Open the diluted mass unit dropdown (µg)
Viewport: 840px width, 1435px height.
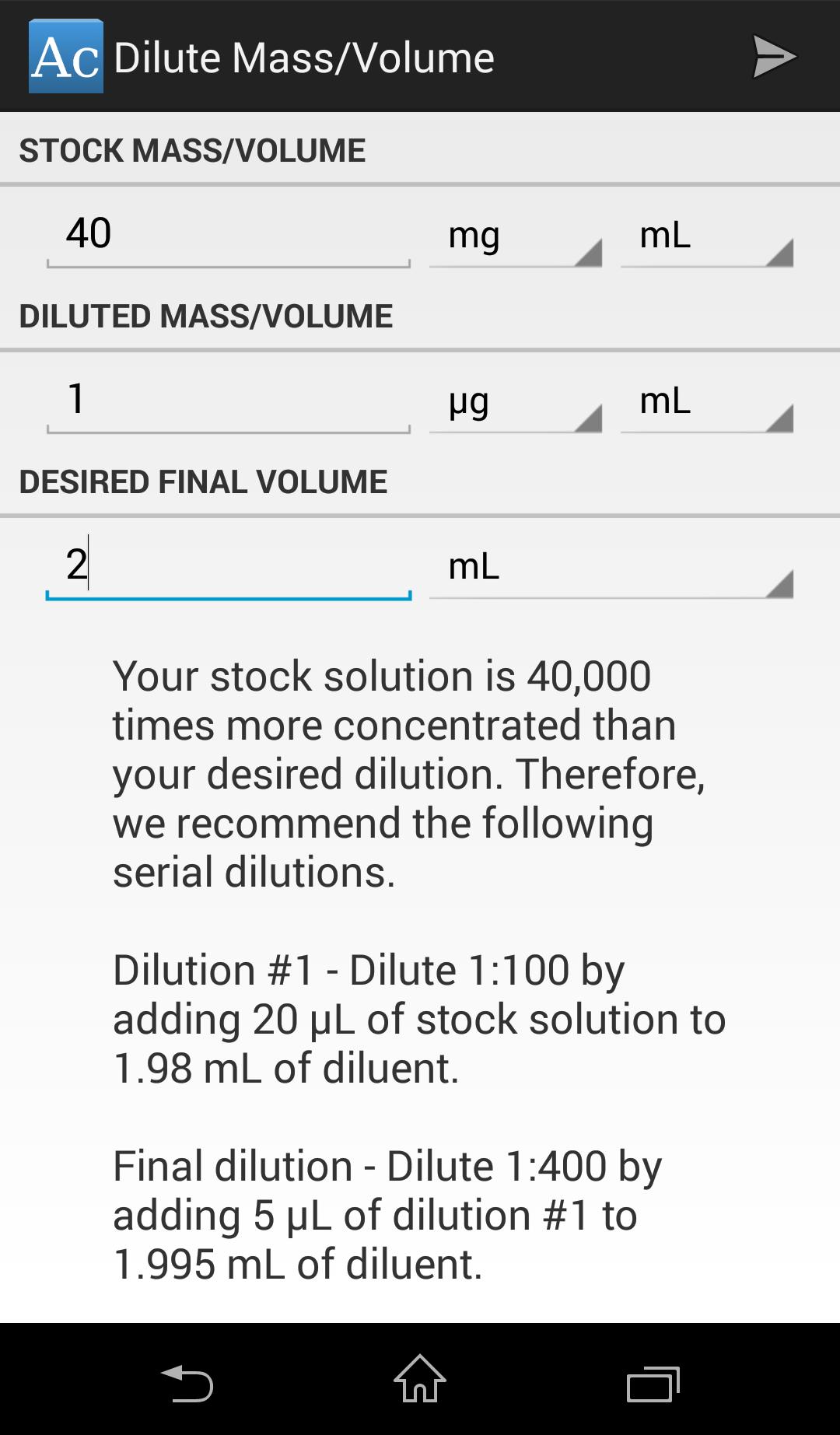pyautogui.click(x=515, y=402)
